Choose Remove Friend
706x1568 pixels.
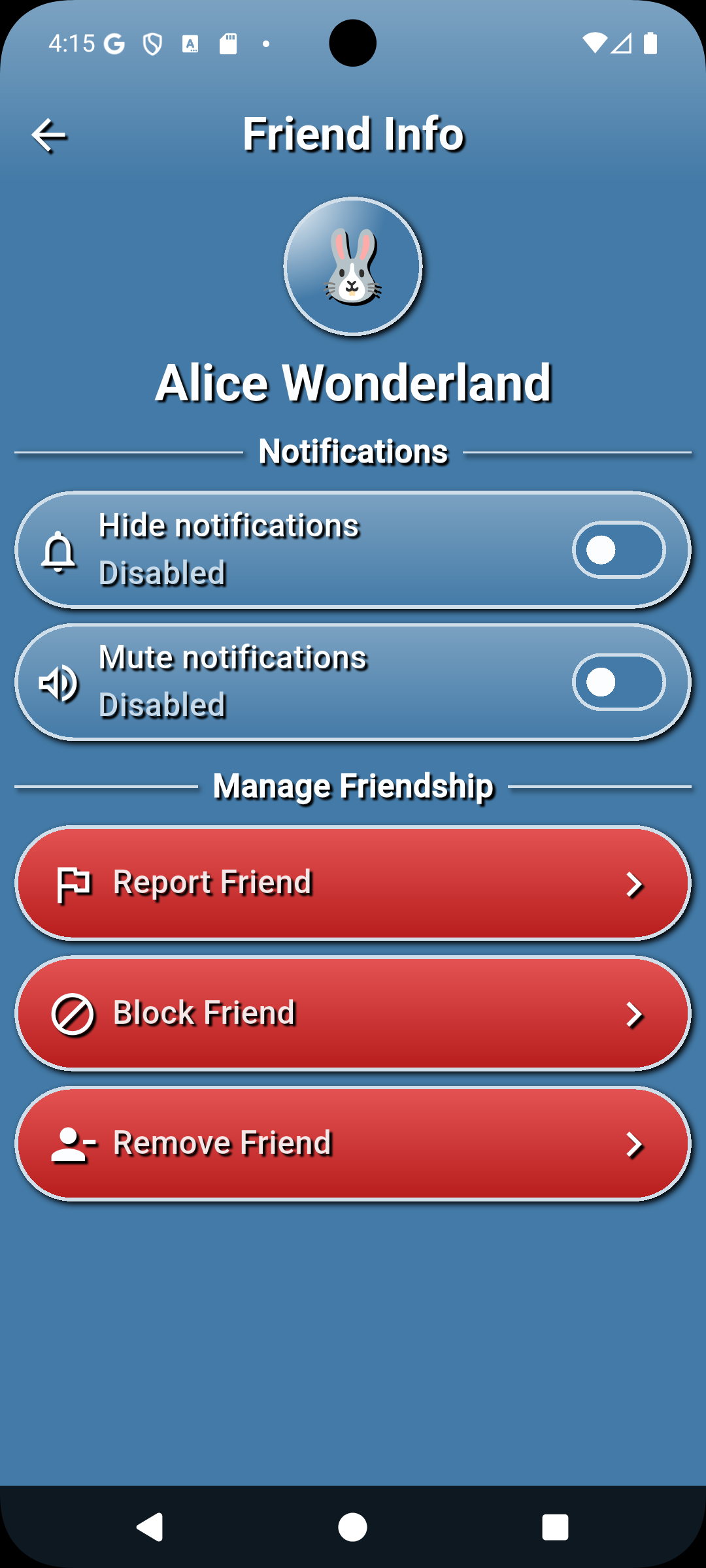click(353, 1143)
